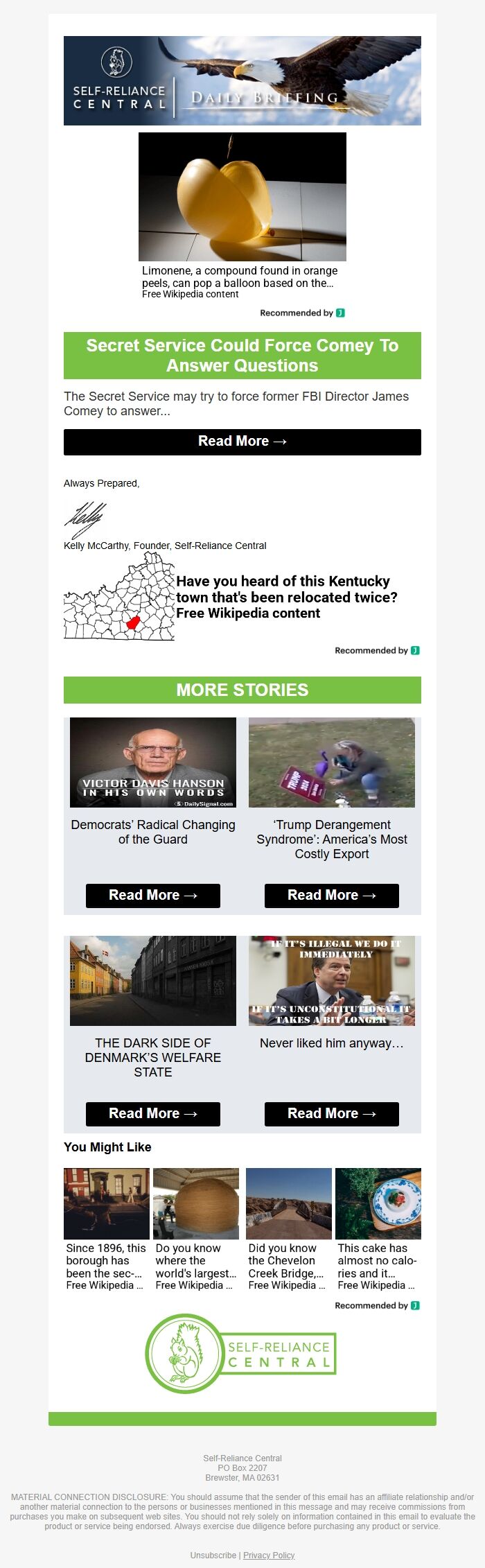Read more on Democrats' Radical Changing Guard
Image resolution: width=485 pixels, height=1568 pixels.
pos(153,896)
